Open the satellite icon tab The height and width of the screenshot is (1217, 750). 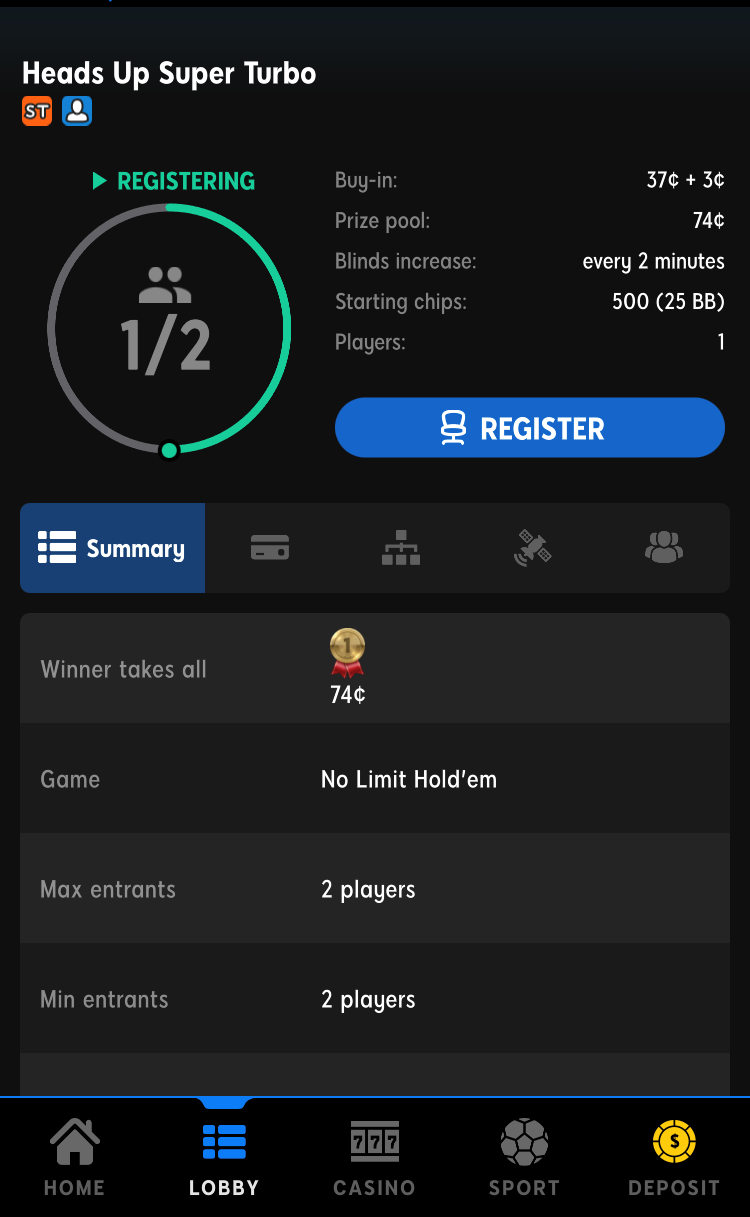pos(532,548)
